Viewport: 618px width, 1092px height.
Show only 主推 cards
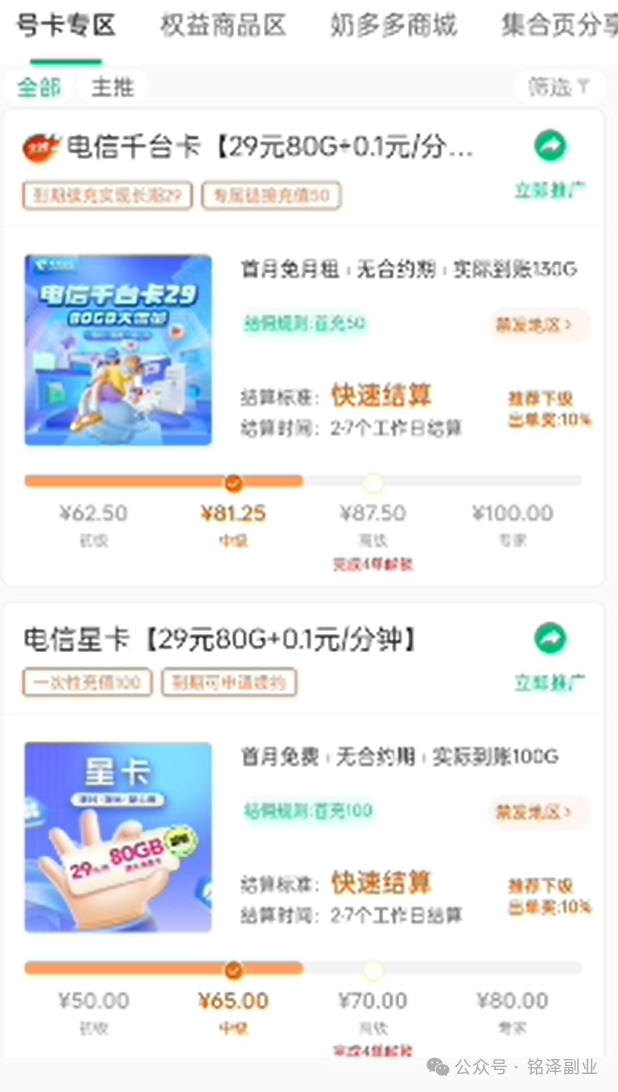(x=112, y=87)
